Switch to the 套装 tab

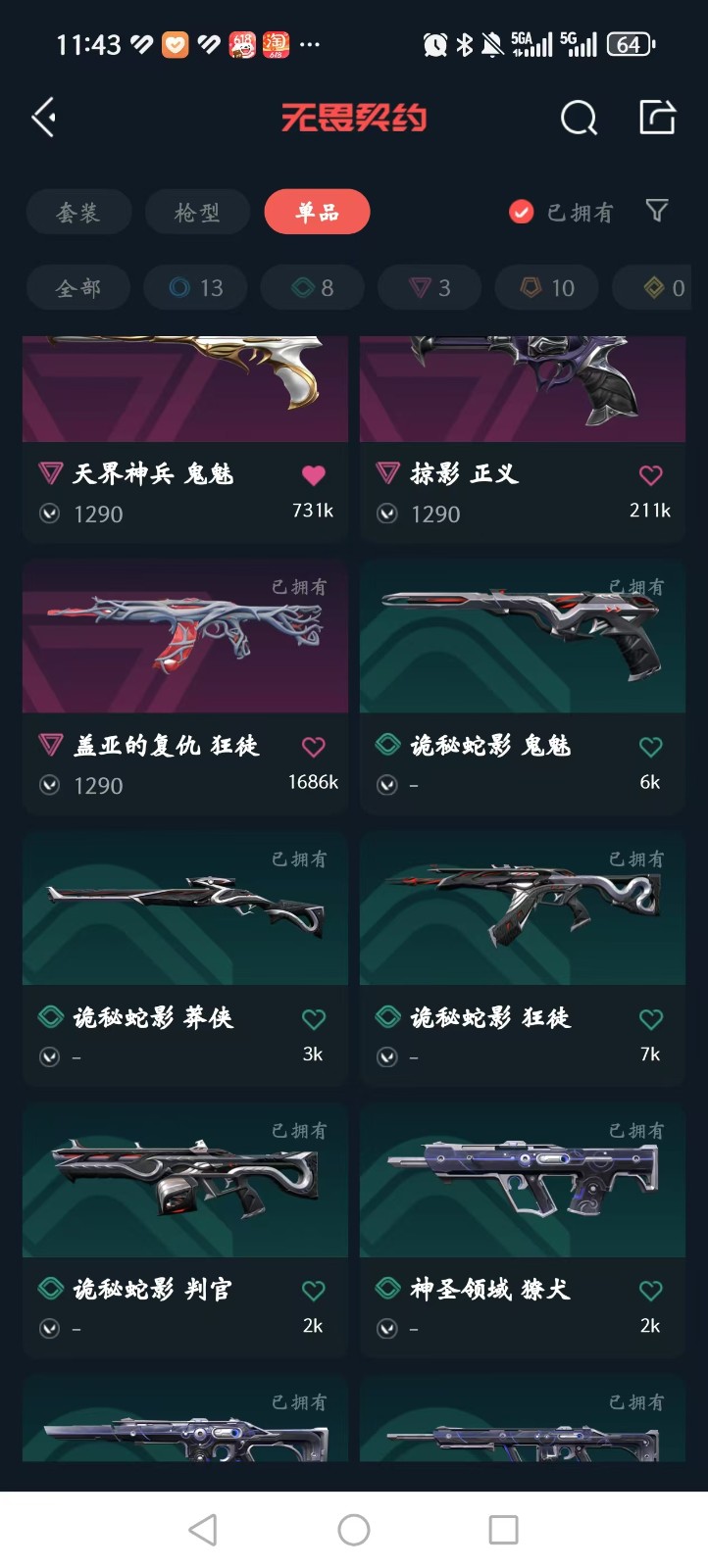click(78, 212)
